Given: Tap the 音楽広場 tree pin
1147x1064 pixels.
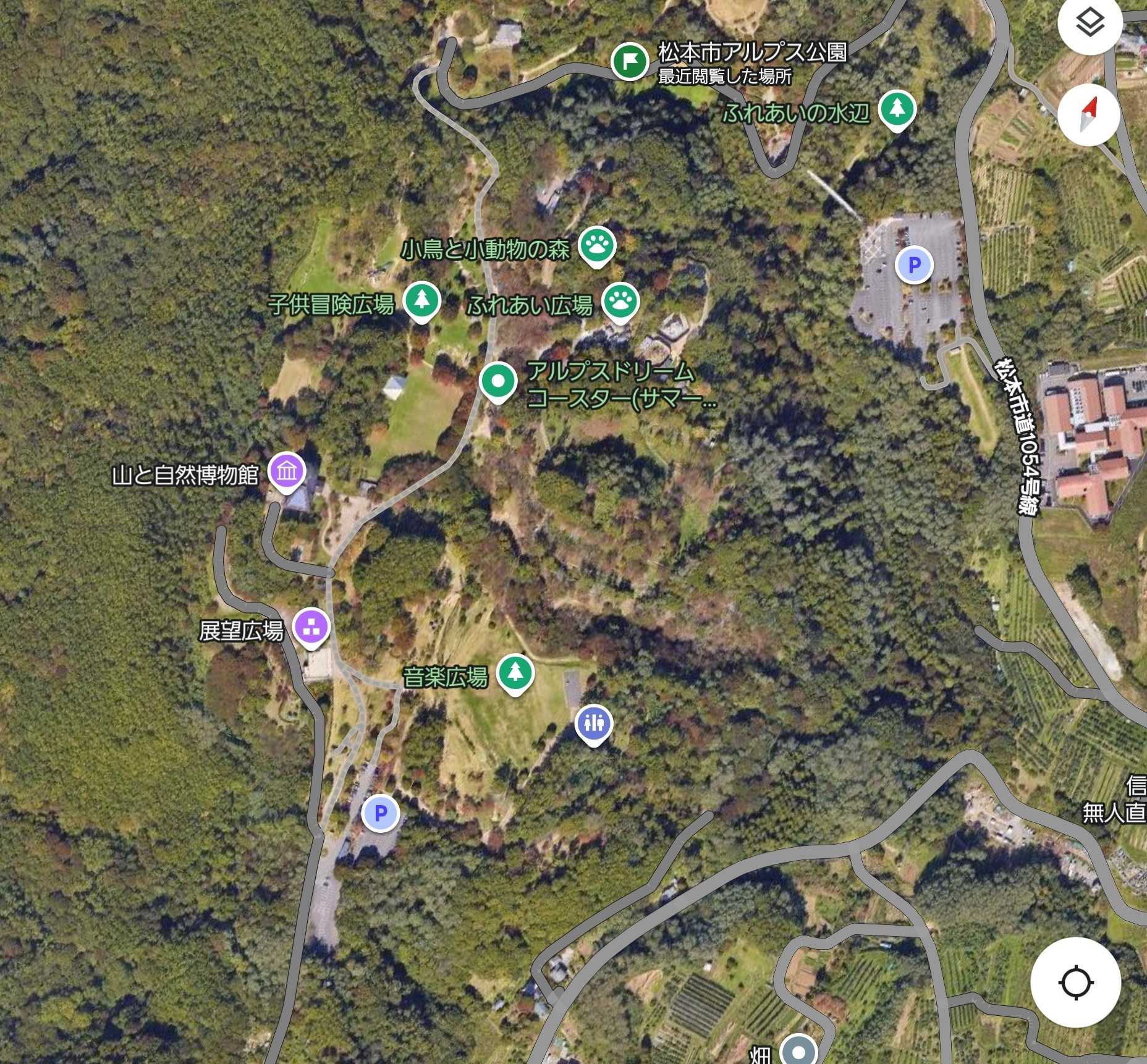Looking at the screenshot, I should tap(515, 673).
